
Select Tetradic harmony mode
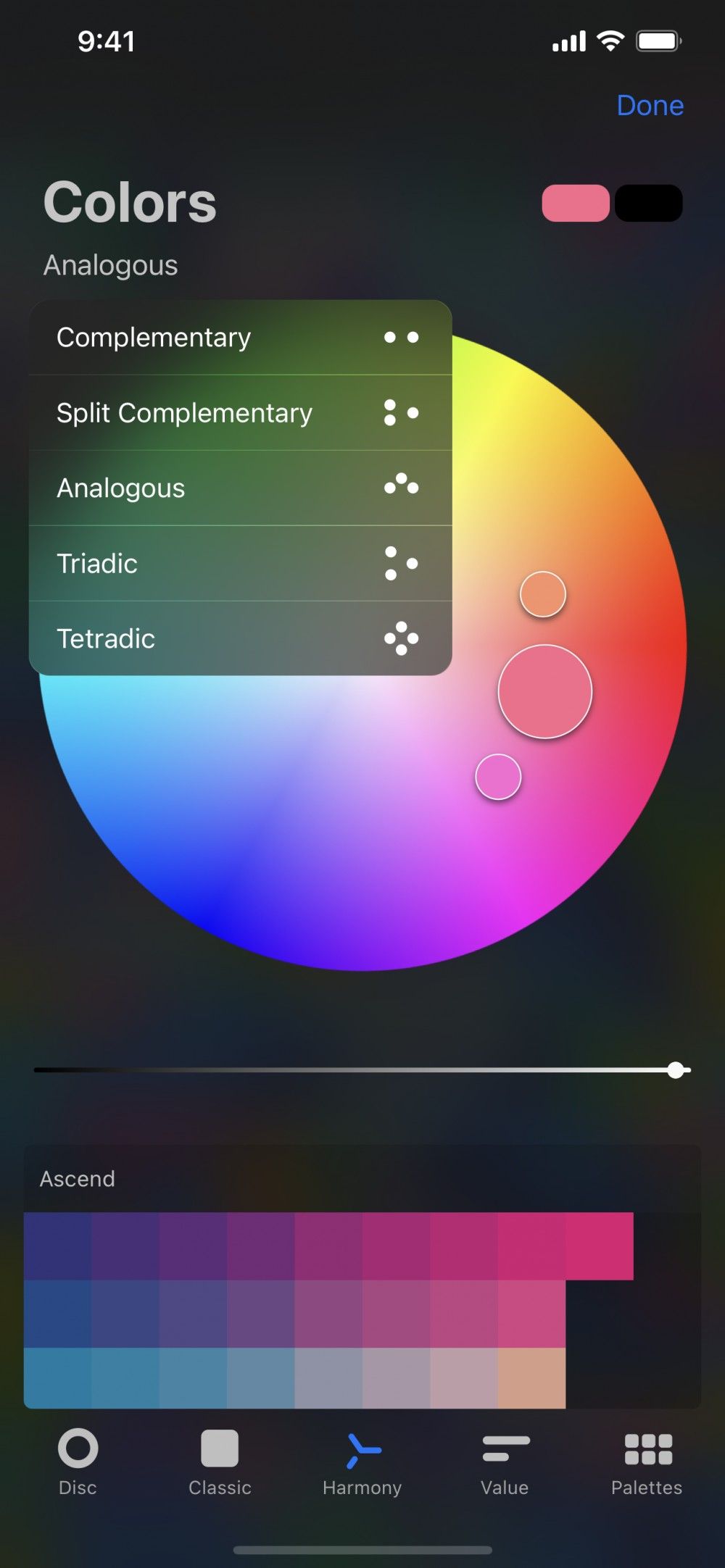coord(105,638)
